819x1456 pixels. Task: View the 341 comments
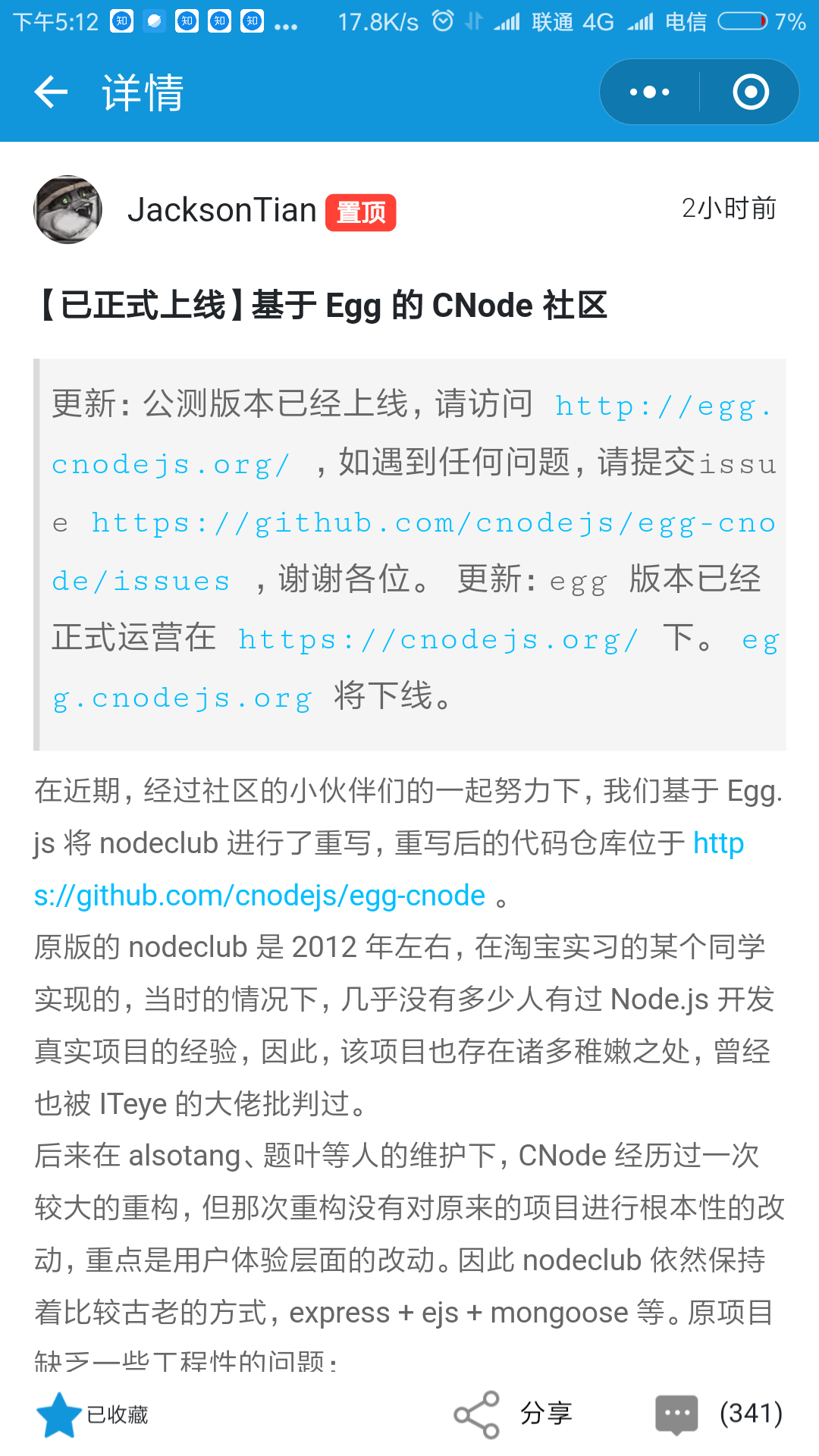tap(719, 1414)
